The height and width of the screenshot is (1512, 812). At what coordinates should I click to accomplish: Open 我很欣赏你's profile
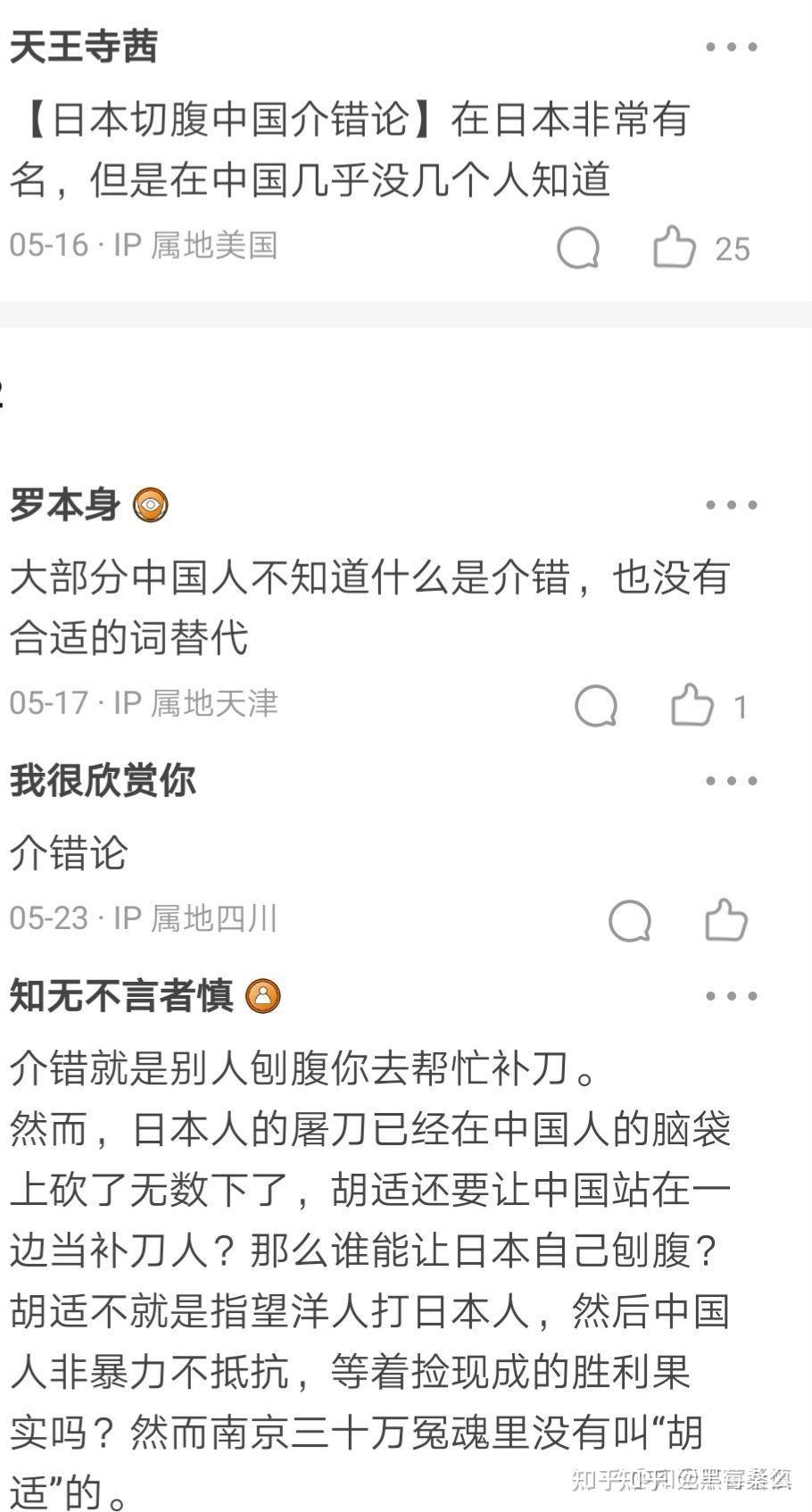[x=103, y=780]
